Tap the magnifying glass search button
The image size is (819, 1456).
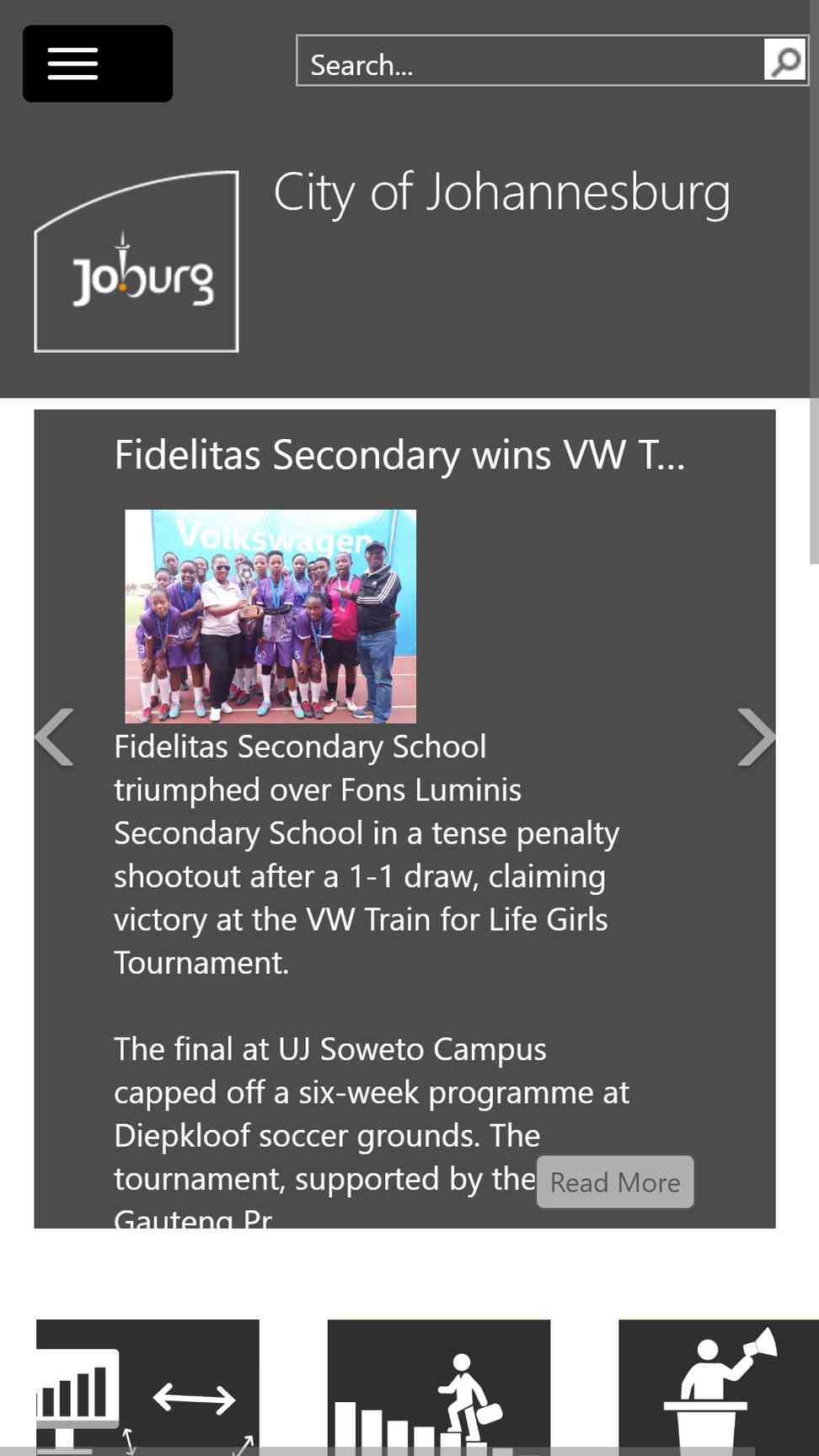click(x=785, y=61)
